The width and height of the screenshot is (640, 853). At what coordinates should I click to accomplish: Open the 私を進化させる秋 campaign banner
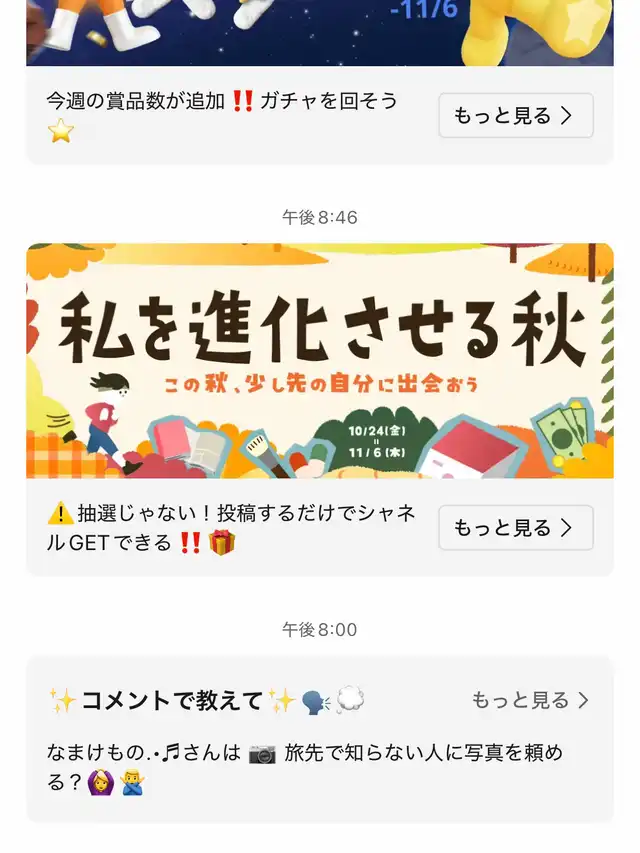(x=320, y=360)
